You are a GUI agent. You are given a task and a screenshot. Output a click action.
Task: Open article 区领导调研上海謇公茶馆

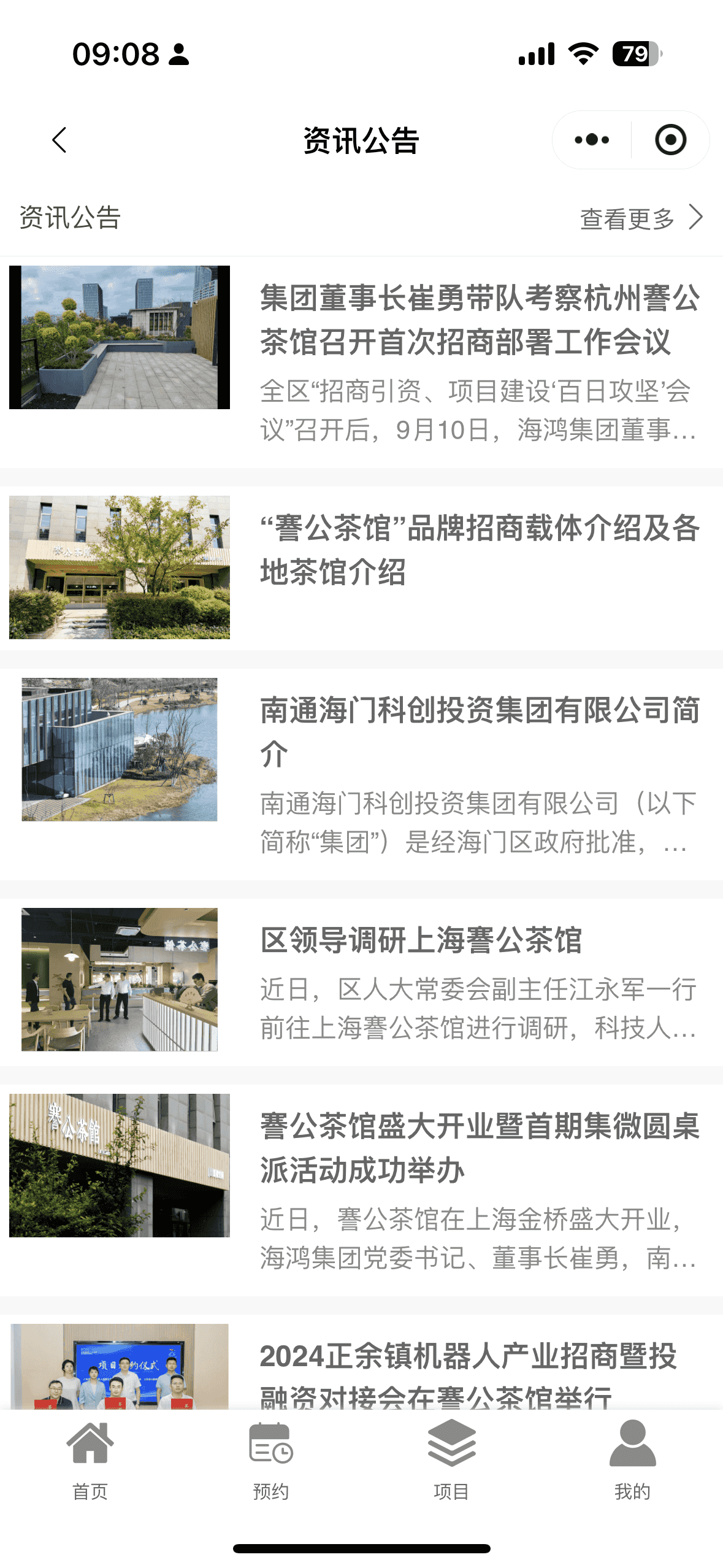click(421, 940)
